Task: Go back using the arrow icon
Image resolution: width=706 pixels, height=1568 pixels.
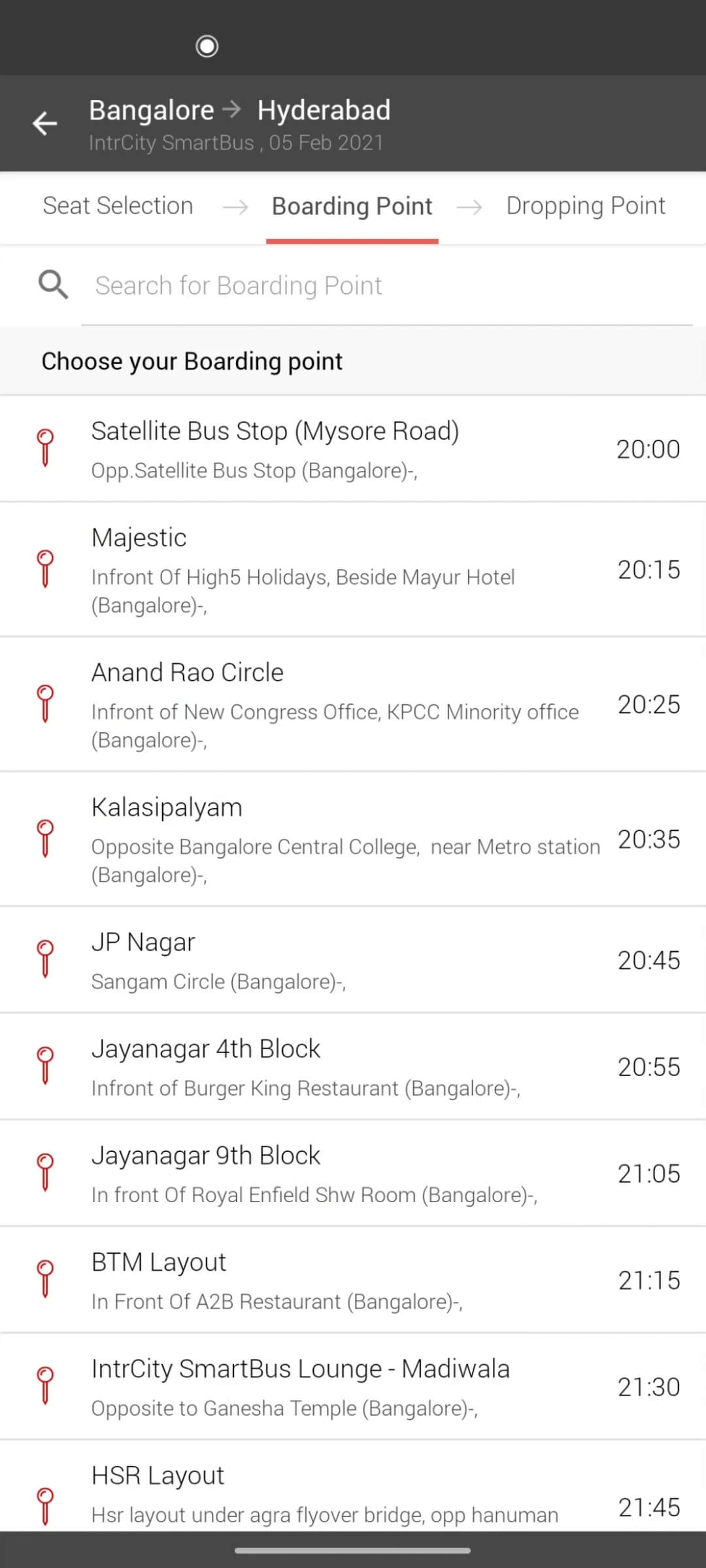Action: (45, 123)
